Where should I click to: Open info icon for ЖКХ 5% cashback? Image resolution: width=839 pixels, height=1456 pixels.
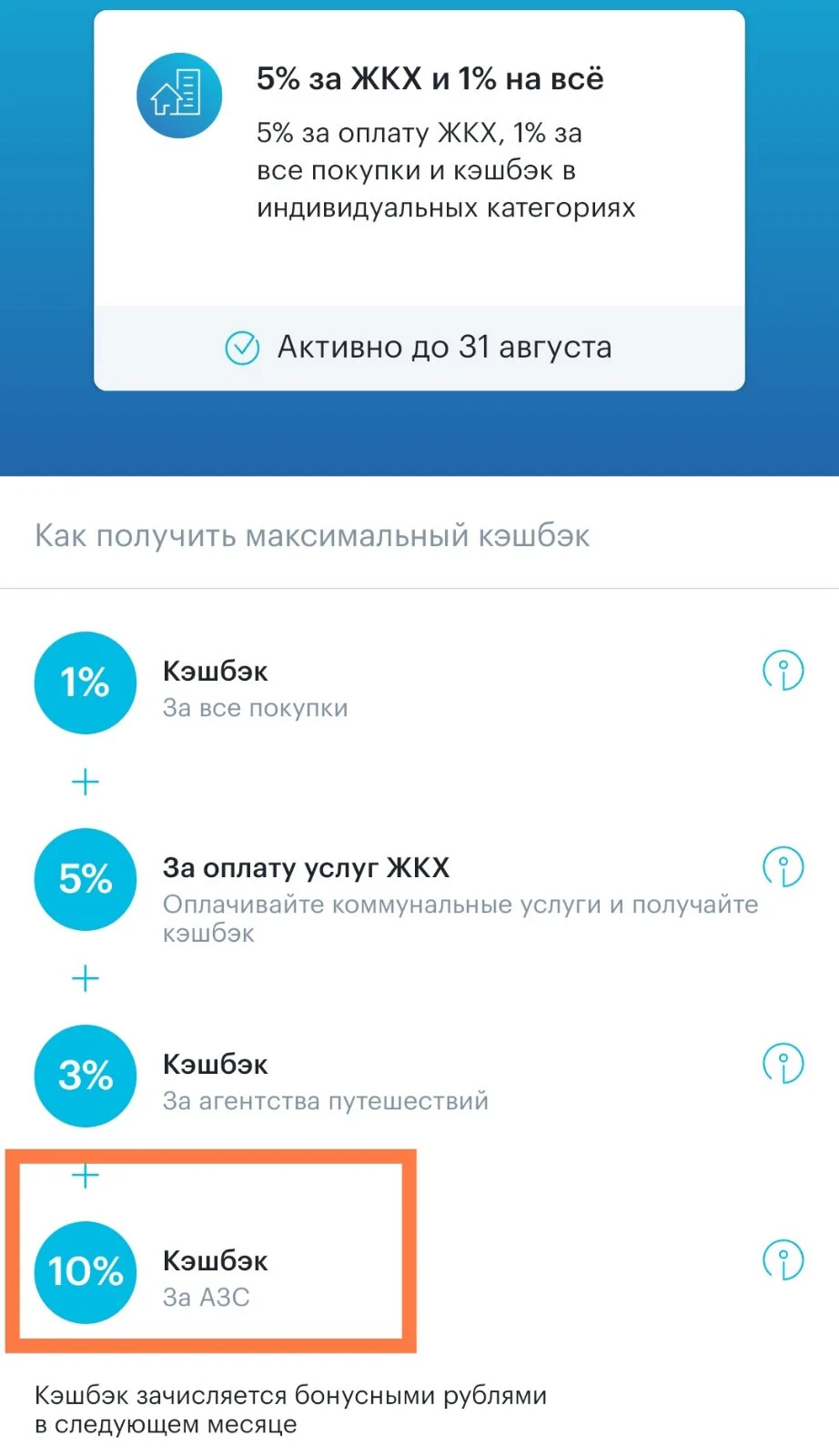click(783, 866)
